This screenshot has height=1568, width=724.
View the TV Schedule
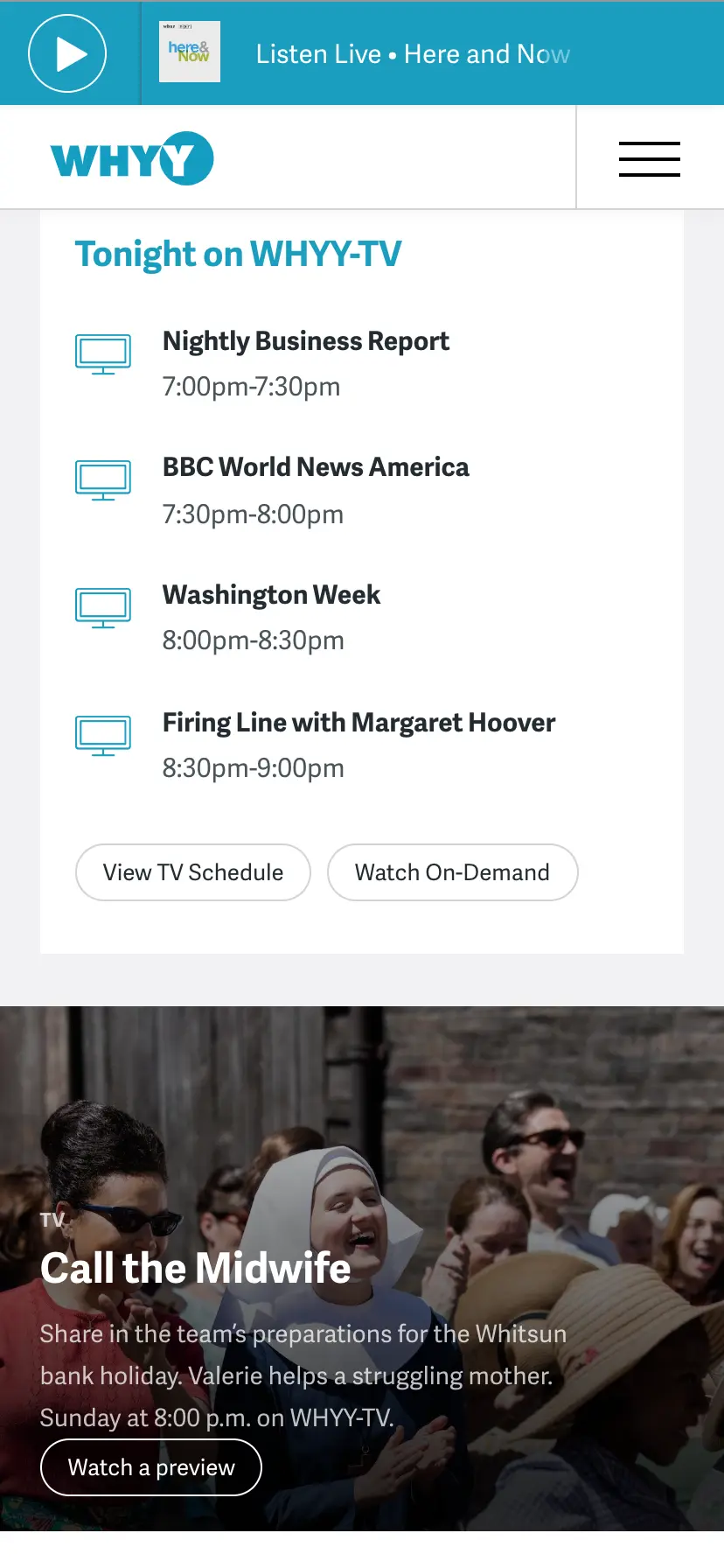pyautogui.click(x=193, y=872)
